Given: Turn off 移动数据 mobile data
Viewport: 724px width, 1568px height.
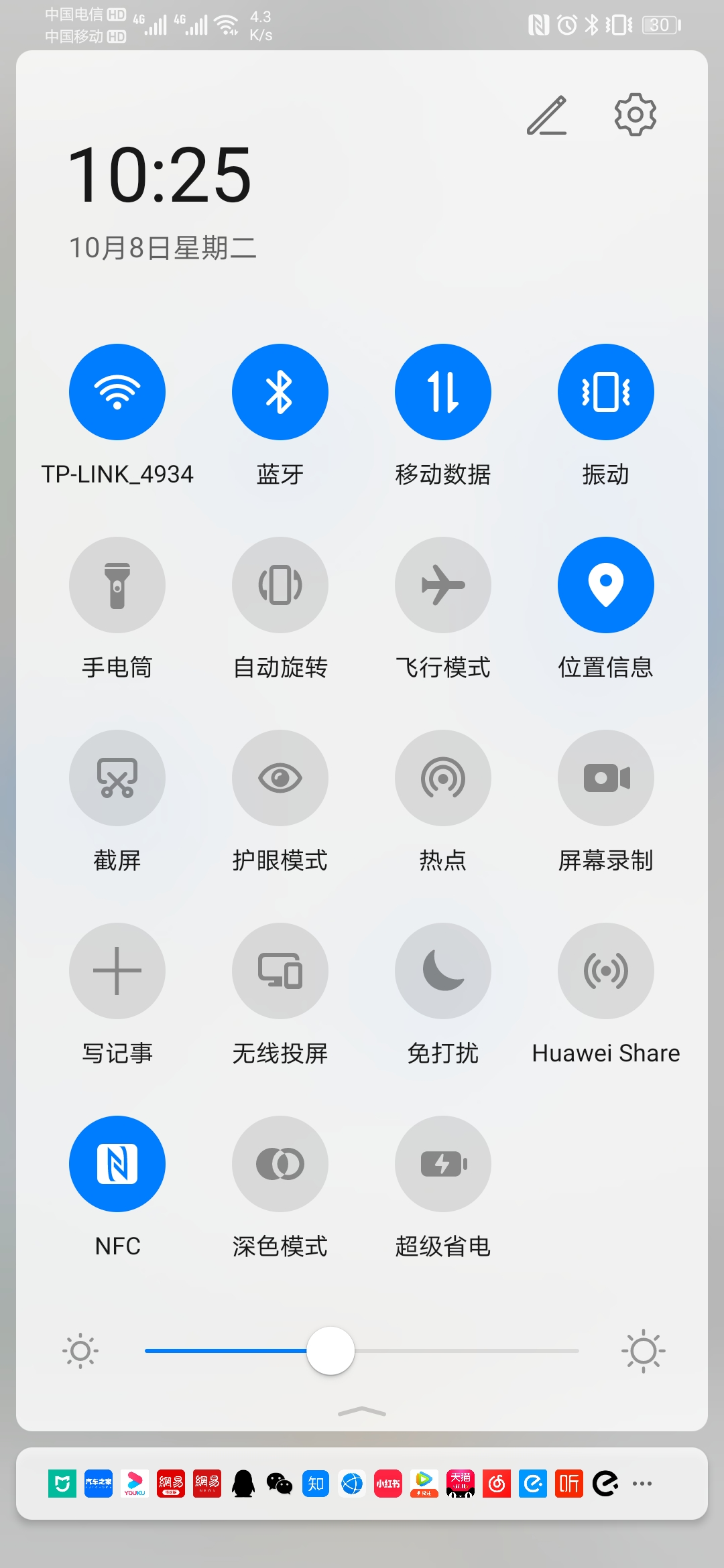Looking at the screenshot, I should [x=443, y=392].
